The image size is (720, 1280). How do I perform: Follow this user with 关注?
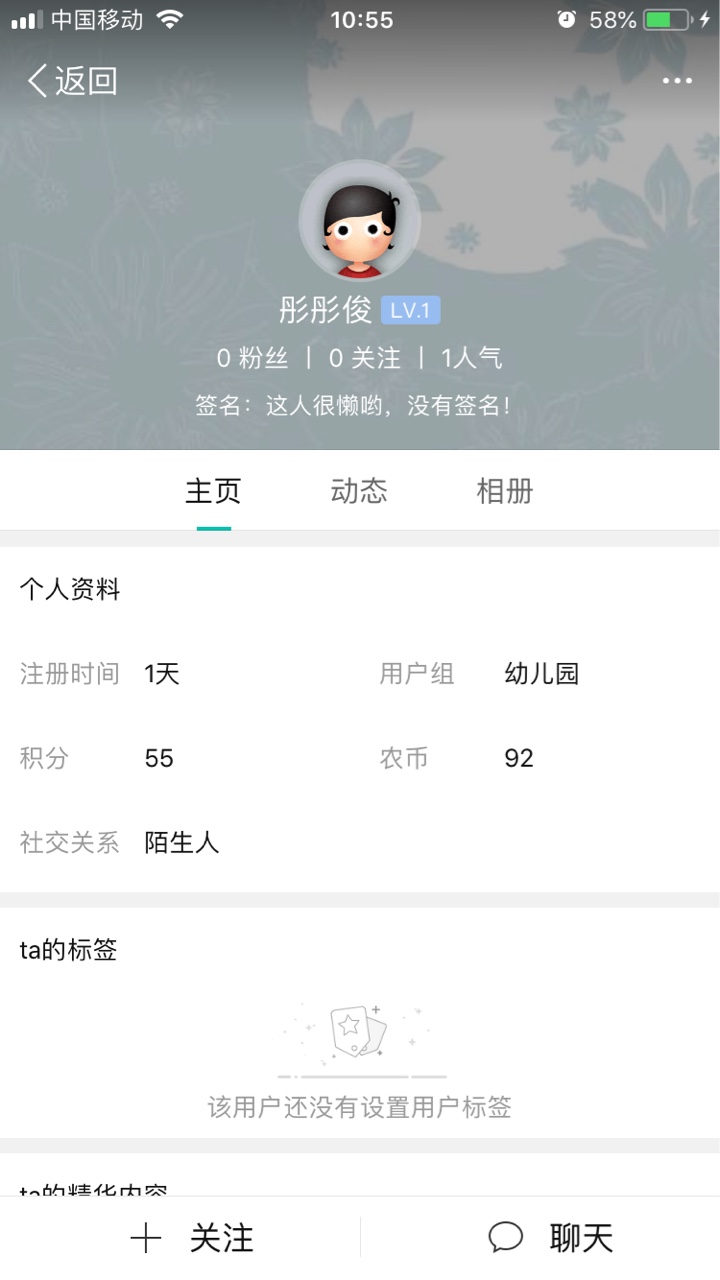(192, 1238)
